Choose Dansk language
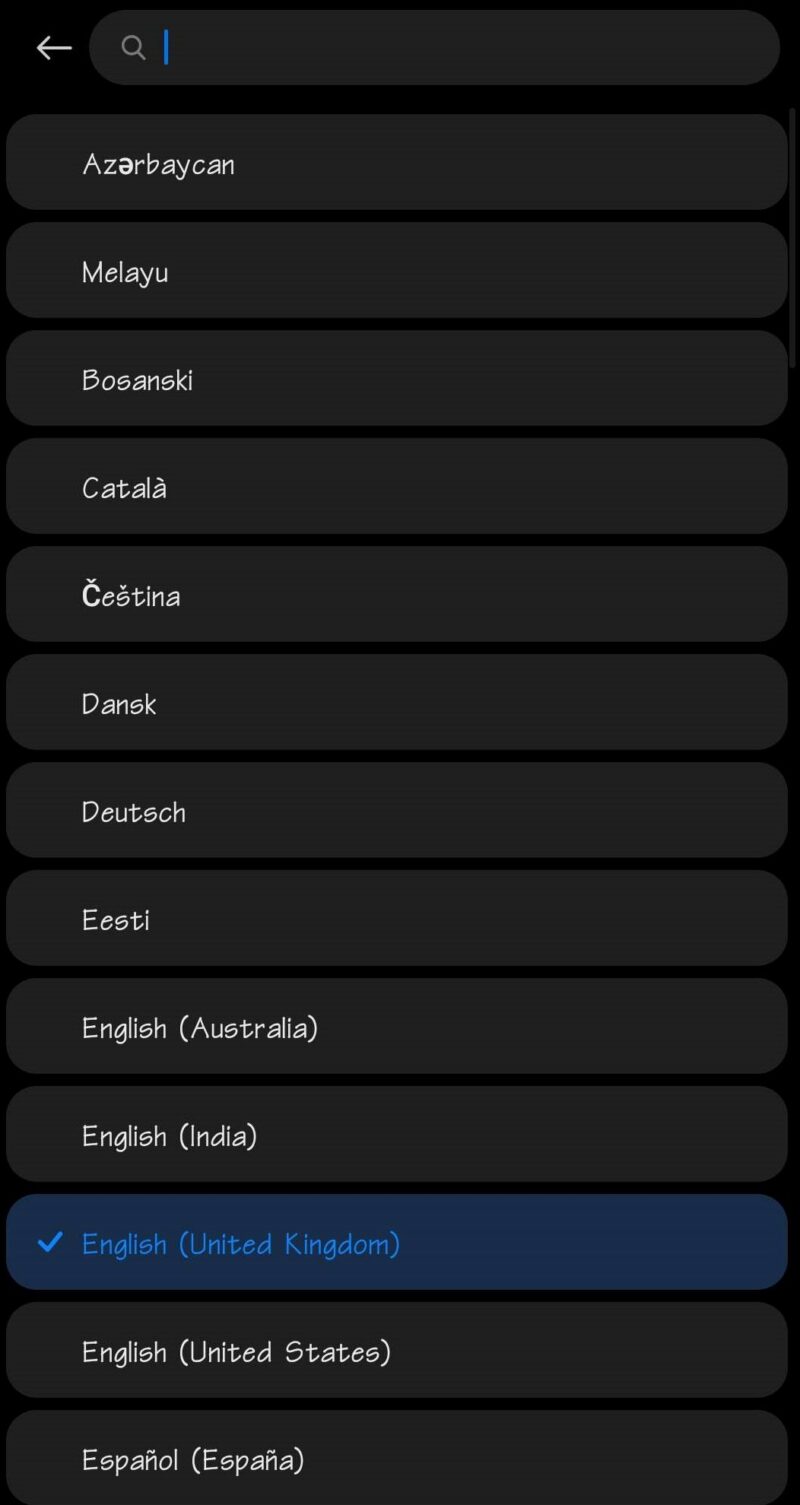This screenshot has height=1505, width=800. (x=396, y=703)
